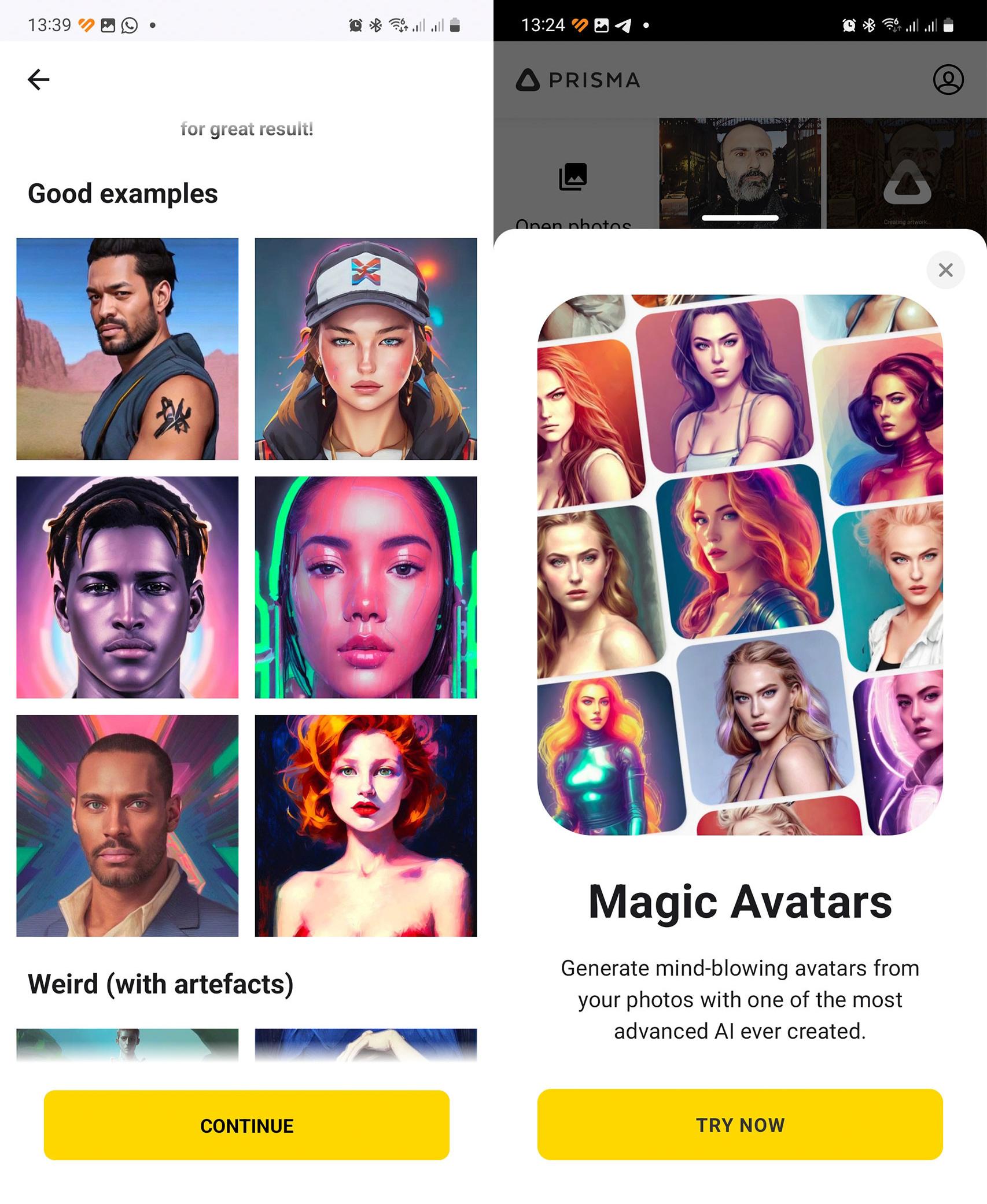Tap the CONTINUE button
The width and height of the screenshot is (987, 1204).
click(246, 1125)
